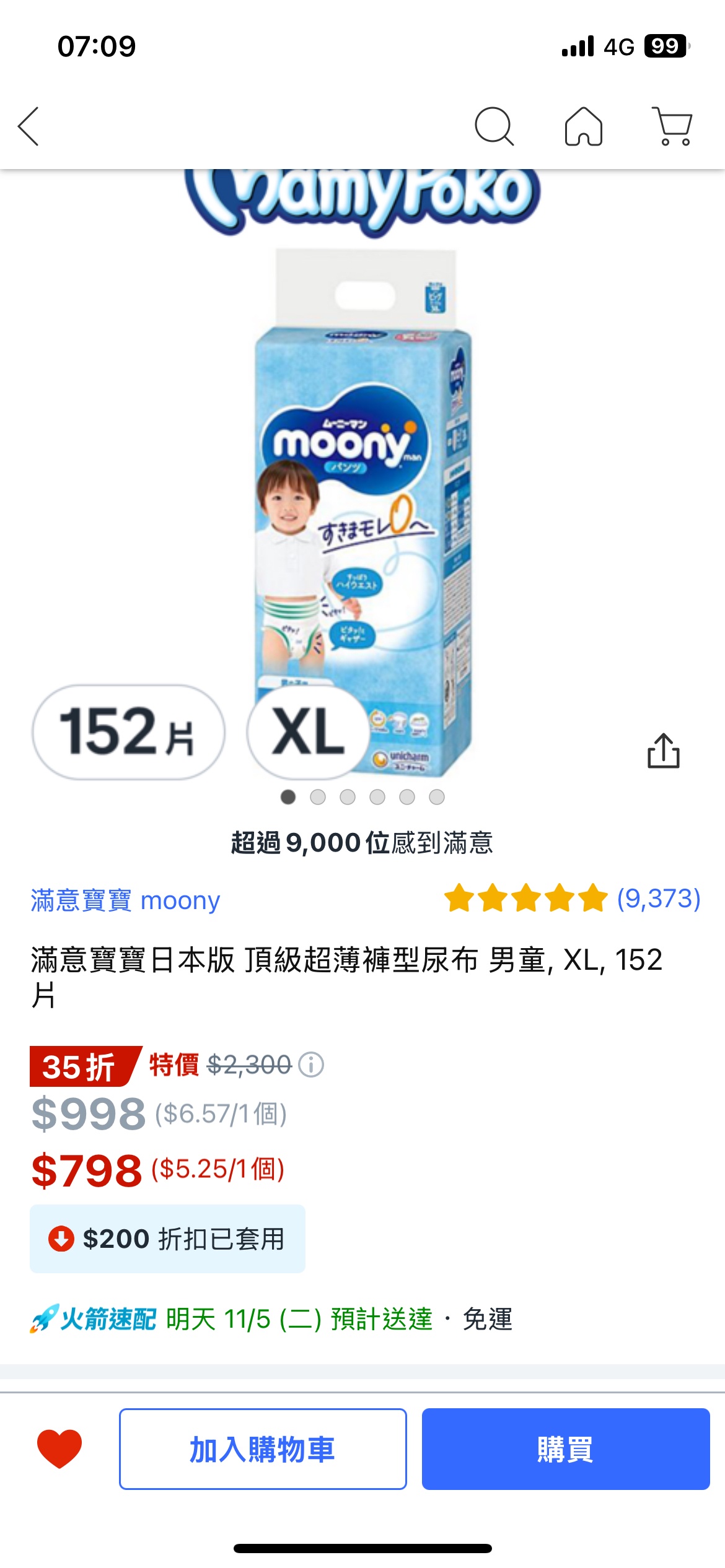Open the search magnifier icon
The image size is (725, 1568).
point(493,126)
